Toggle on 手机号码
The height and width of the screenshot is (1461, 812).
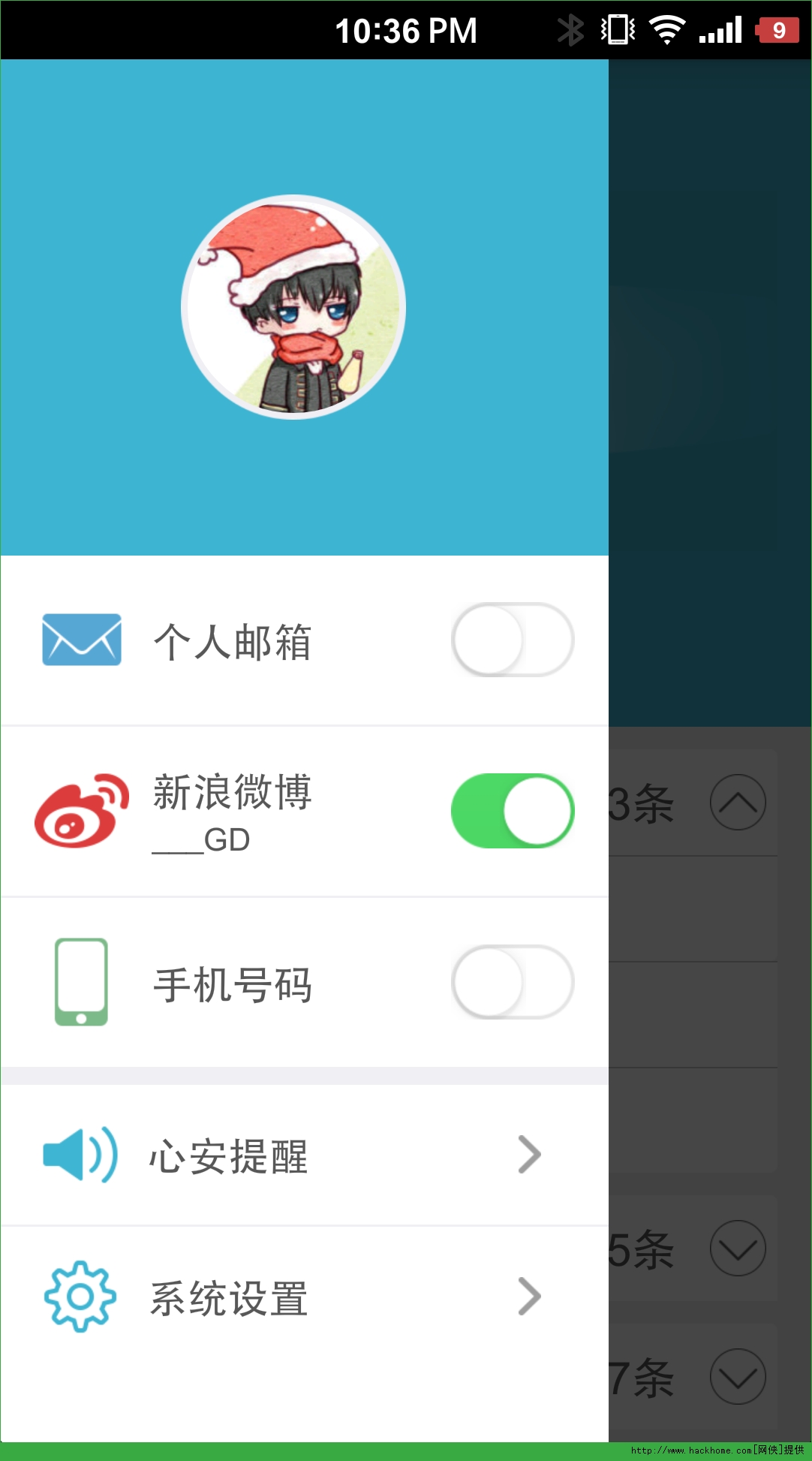point(513,982)
